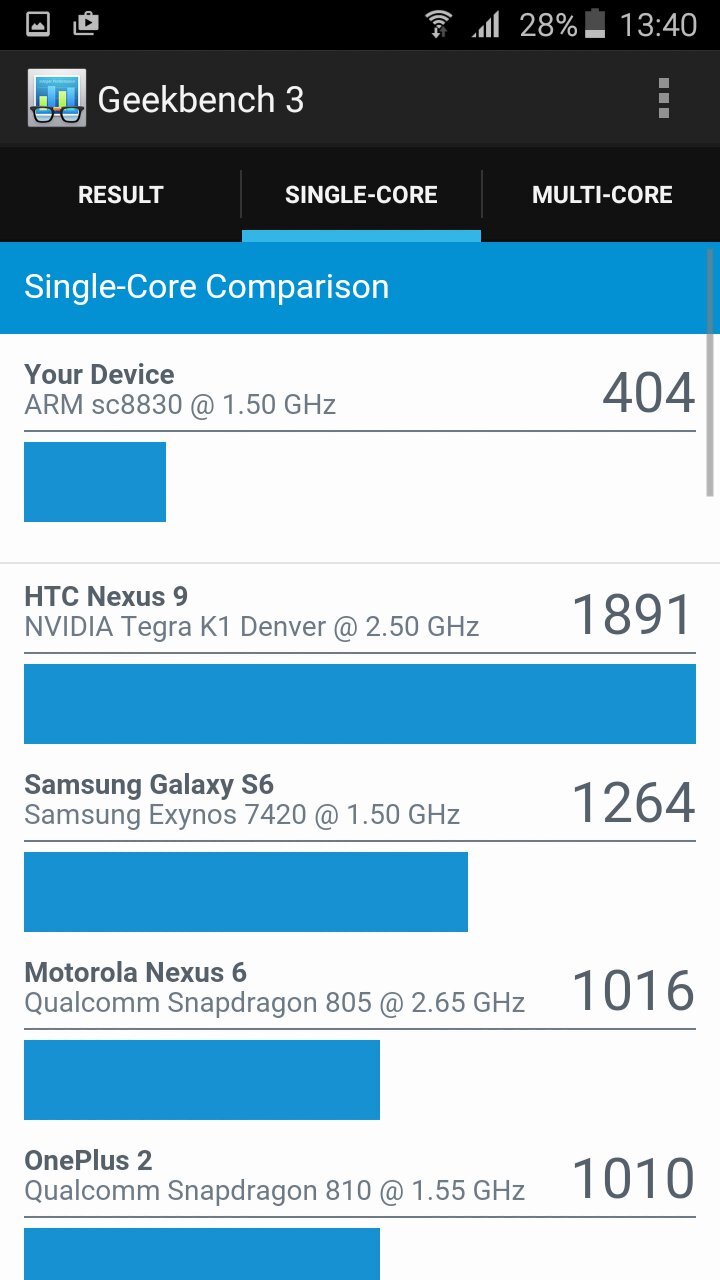
Task: Tap the Single-Core Comparison header
Action: pos(206,287)
